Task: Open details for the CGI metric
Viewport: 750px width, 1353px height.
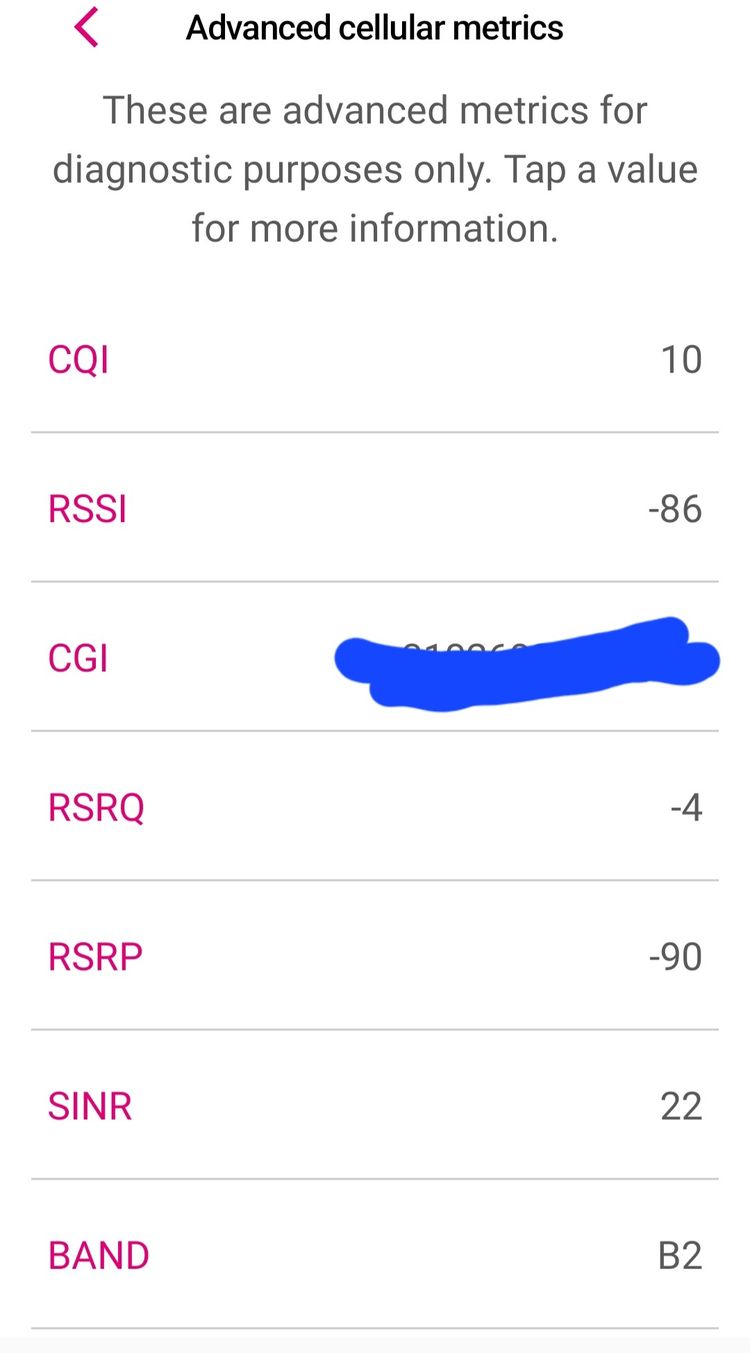Action: [375, 657]
